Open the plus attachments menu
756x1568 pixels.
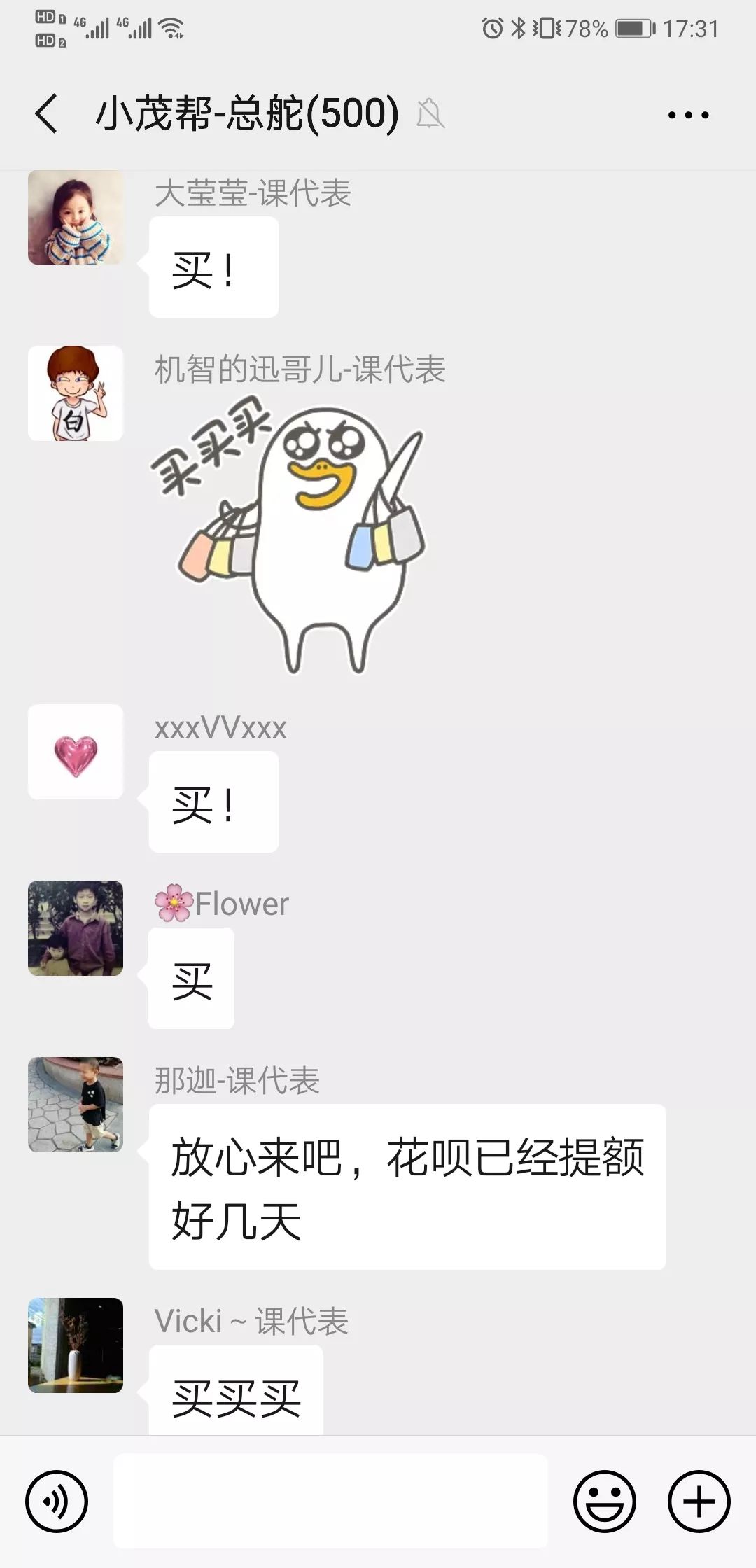pos(699,1501)
